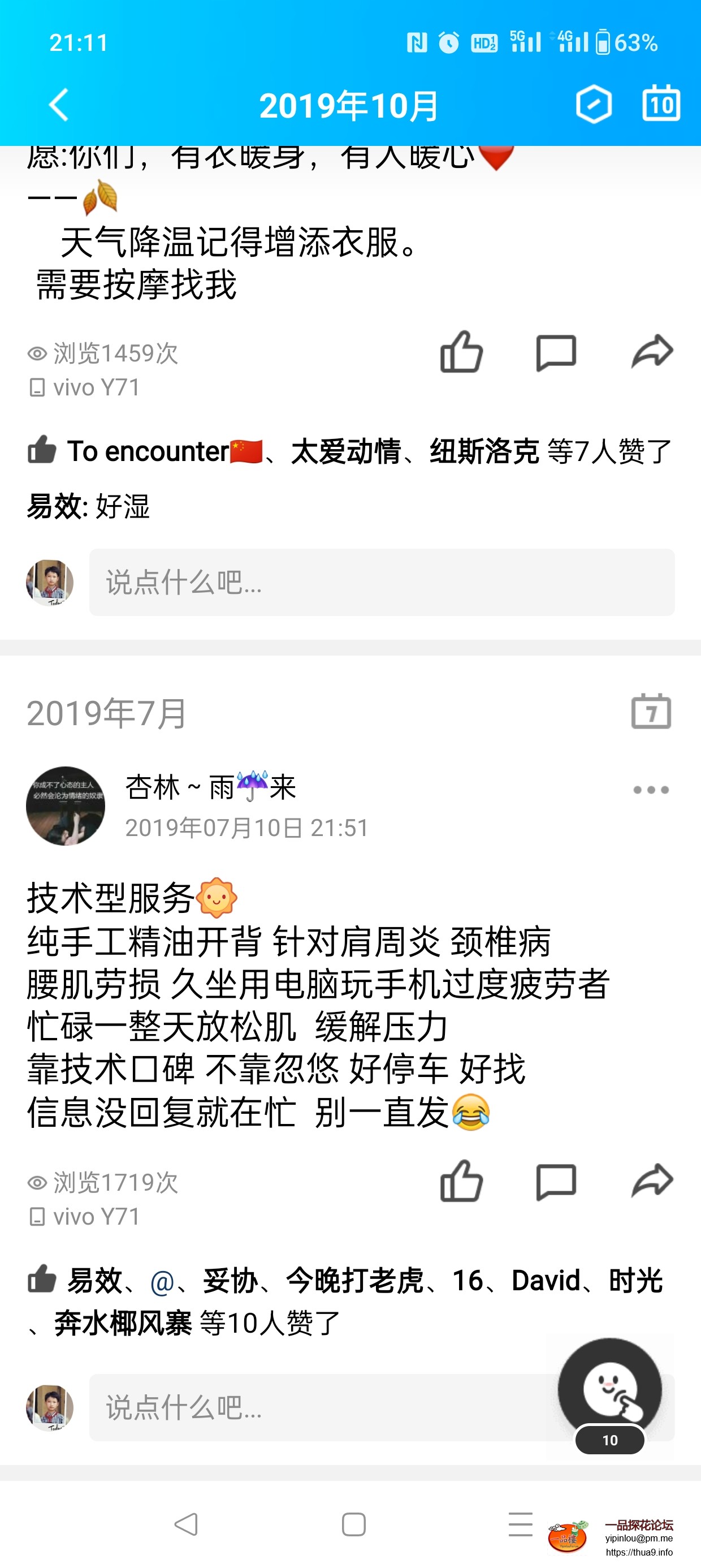
Task: View the list of 10 people who liked
Action: pos(270,1323)
